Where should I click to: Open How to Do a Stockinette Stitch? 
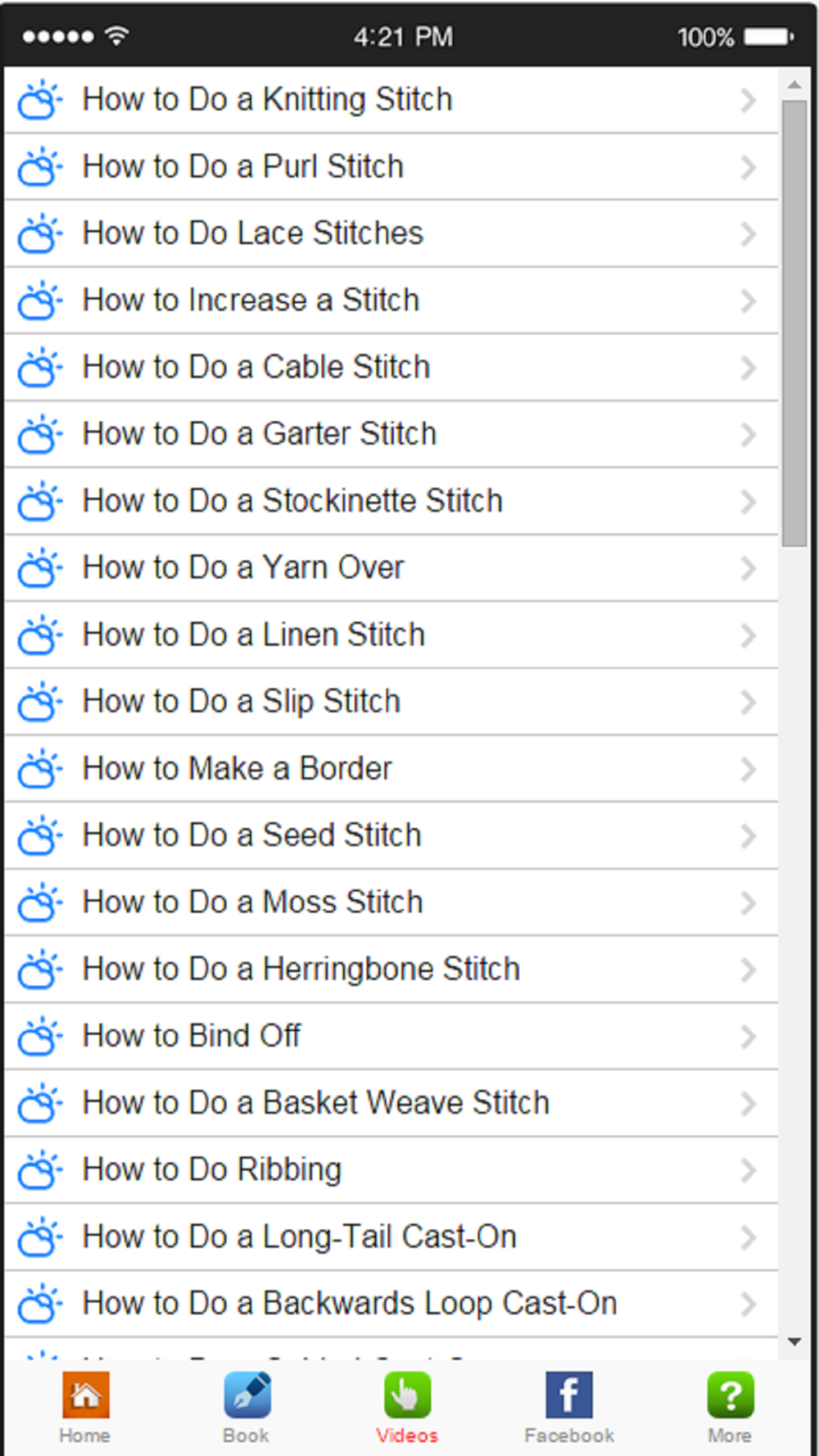(x=391, y=501)
